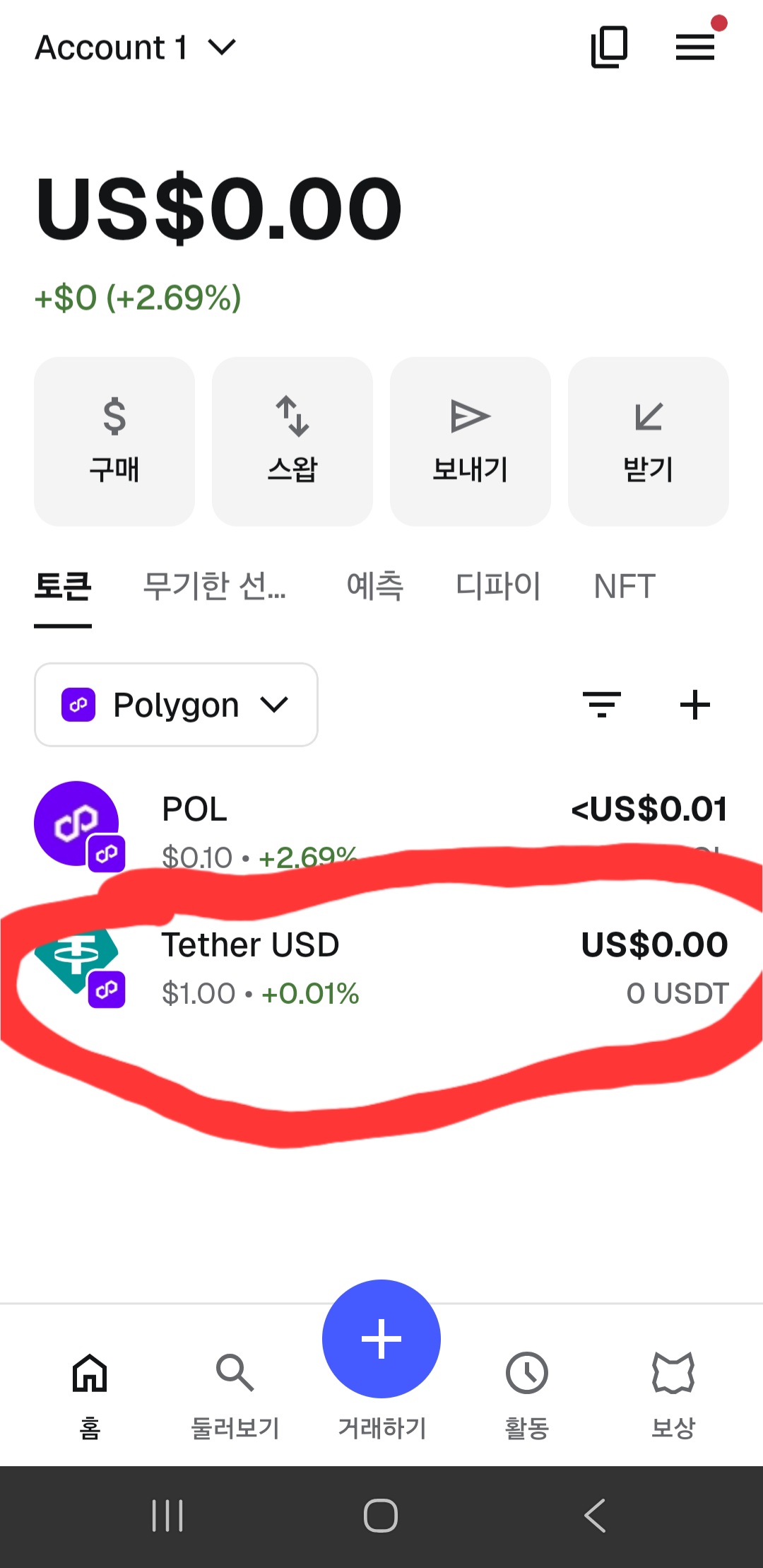This screenshot has width=763, height=1568.
Task: Switch to the NFT tab
Action: pyautogui.click(x=625, y=586)
